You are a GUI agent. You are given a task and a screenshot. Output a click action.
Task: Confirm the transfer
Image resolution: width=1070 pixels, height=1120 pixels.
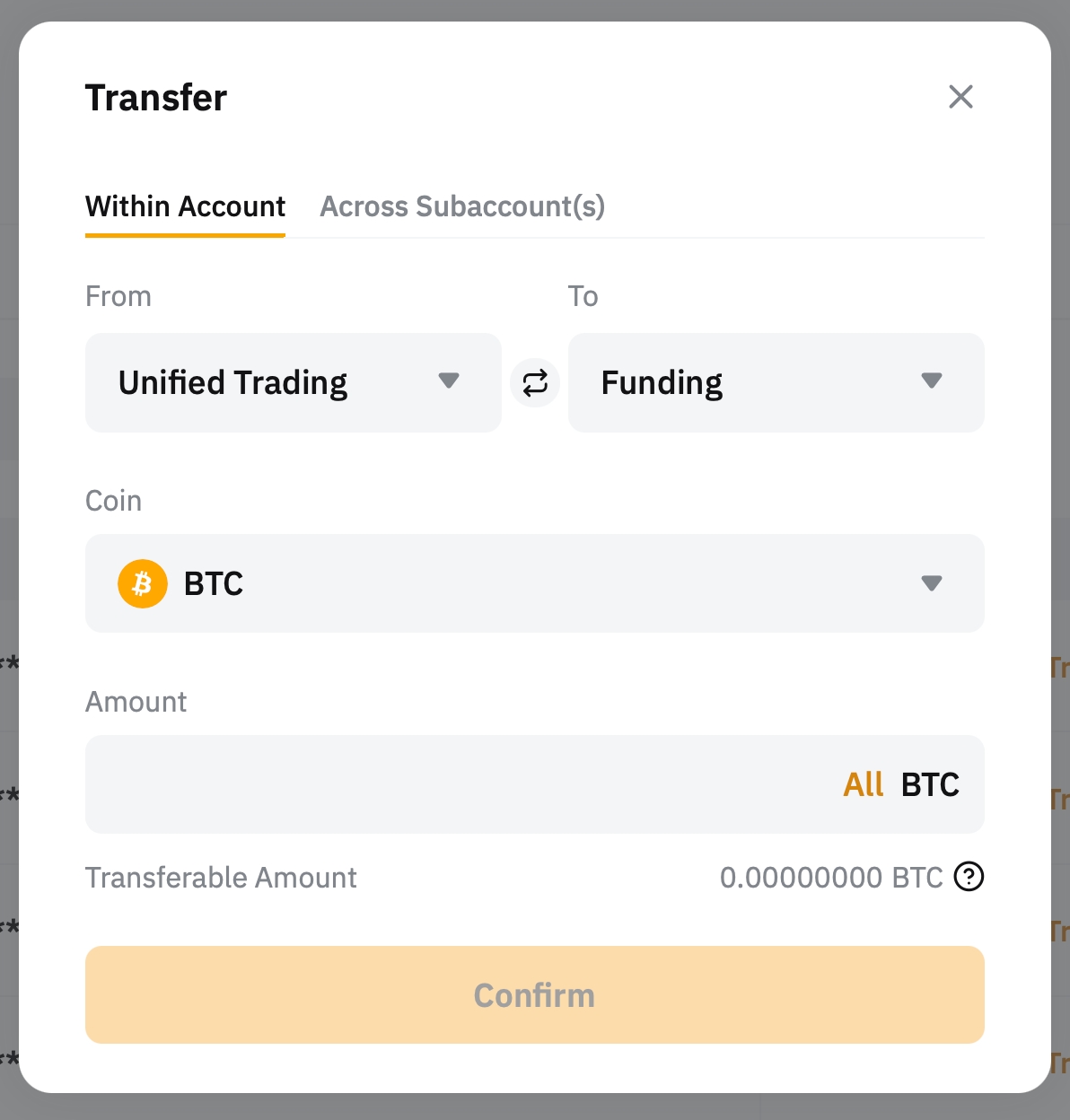[534, 994]
